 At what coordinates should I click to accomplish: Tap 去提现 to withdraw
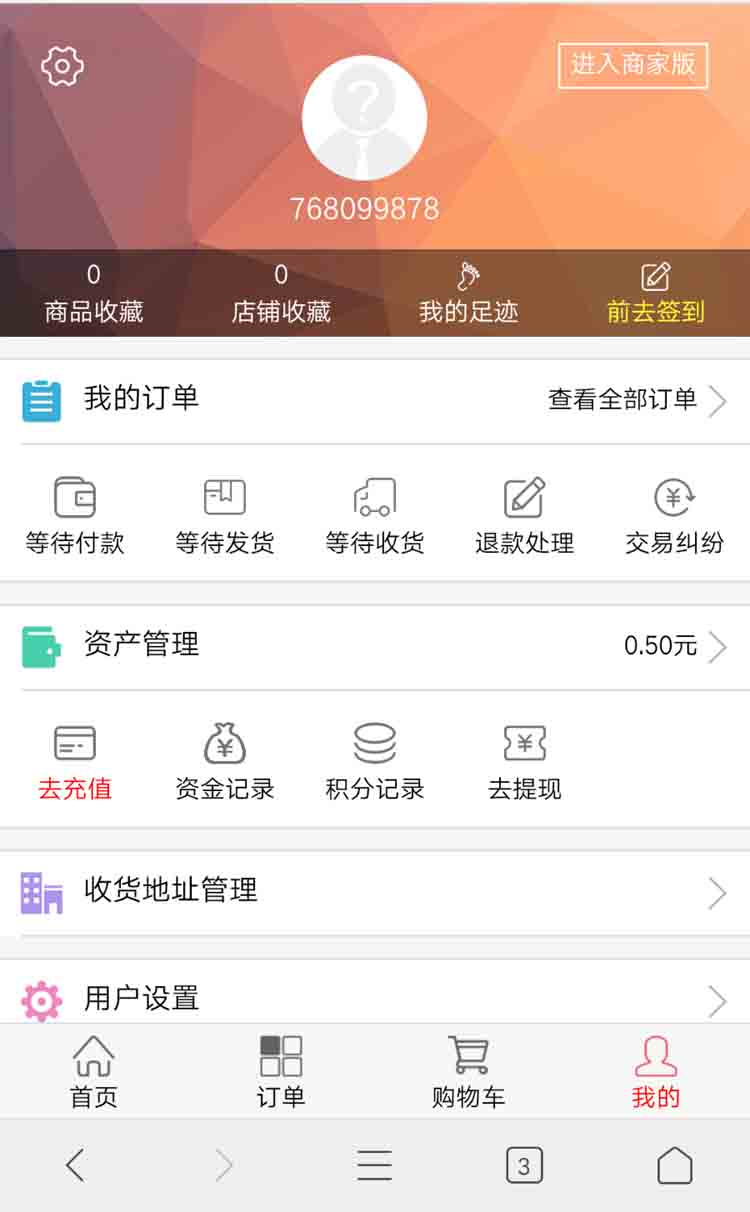[525, 762]
